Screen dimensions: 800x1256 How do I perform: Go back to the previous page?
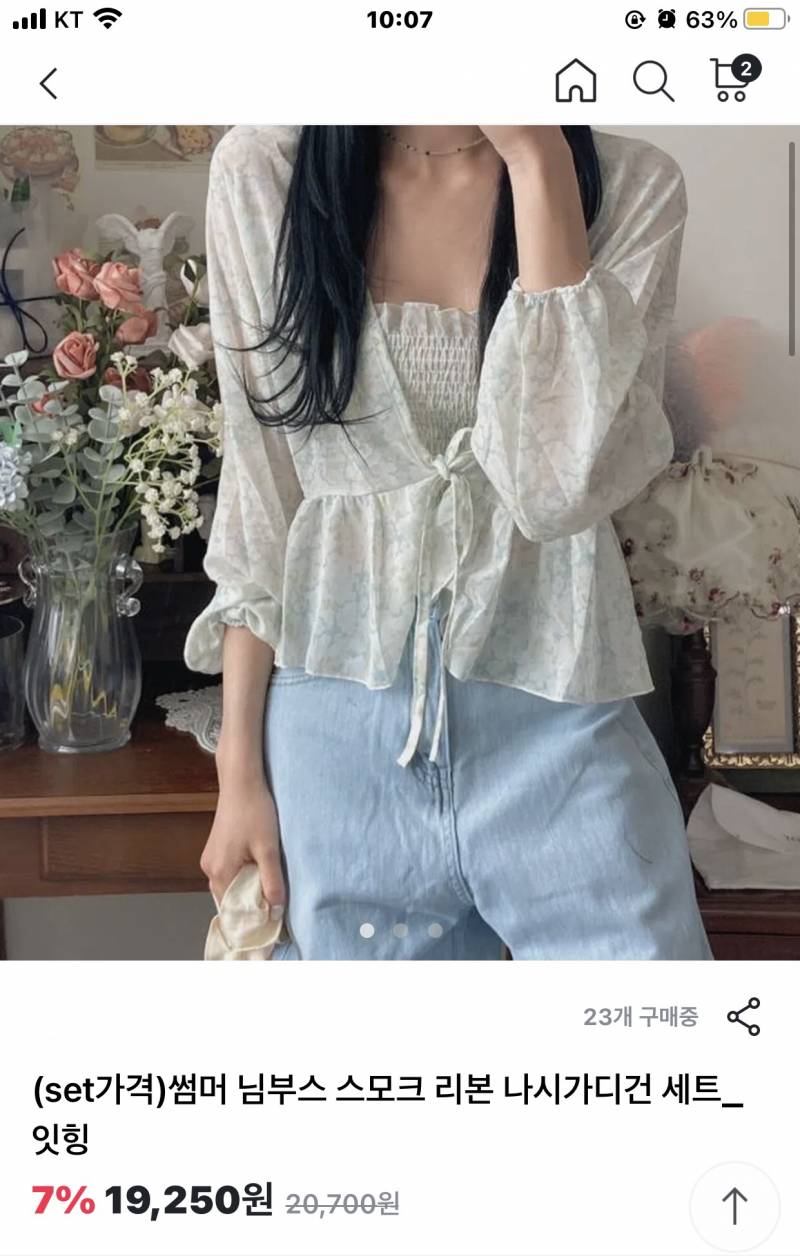(48, 83)
